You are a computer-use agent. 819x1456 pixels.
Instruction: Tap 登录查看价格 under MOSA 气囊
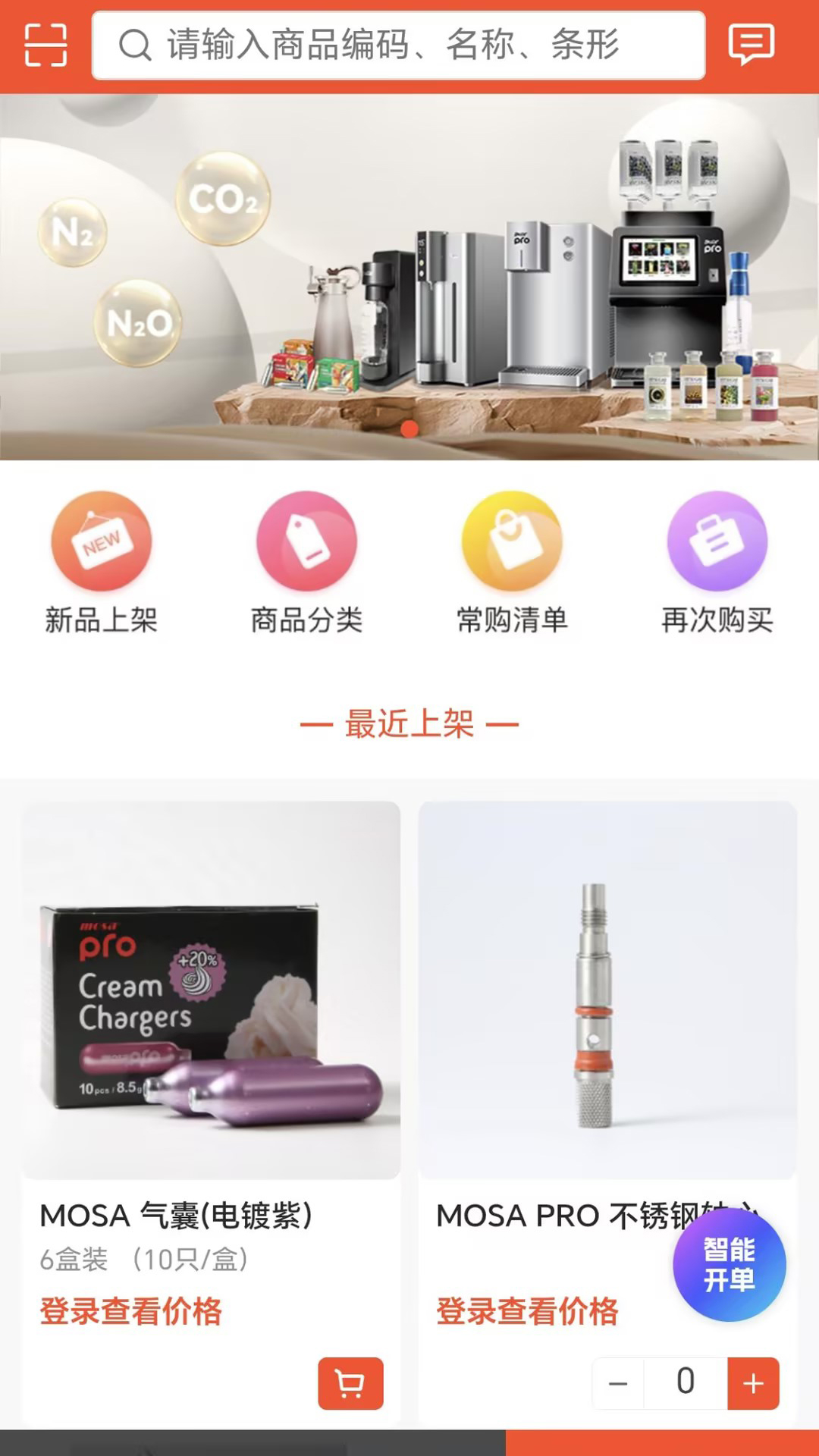130,1311
